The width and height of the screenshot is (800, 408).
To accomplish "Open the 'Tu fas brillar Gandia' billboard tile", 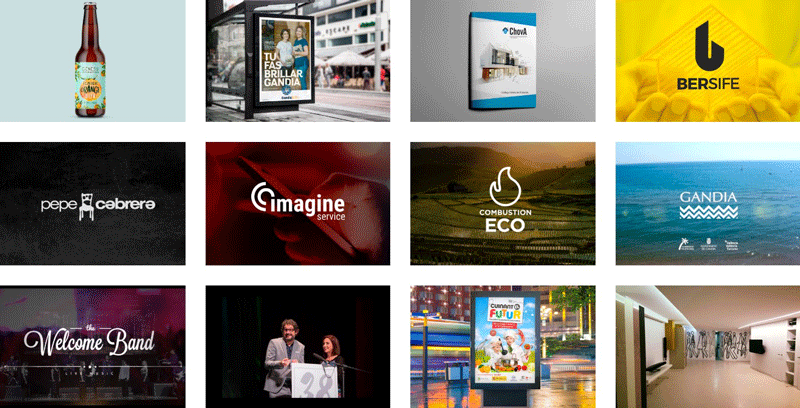I will tap(297, 60).
